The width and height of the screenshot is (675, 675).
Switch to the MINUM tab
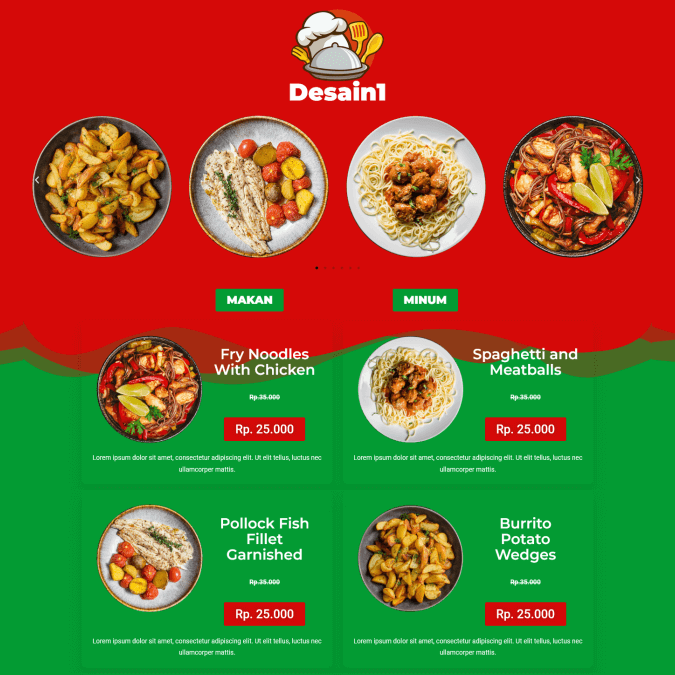[x=425, y=300]
